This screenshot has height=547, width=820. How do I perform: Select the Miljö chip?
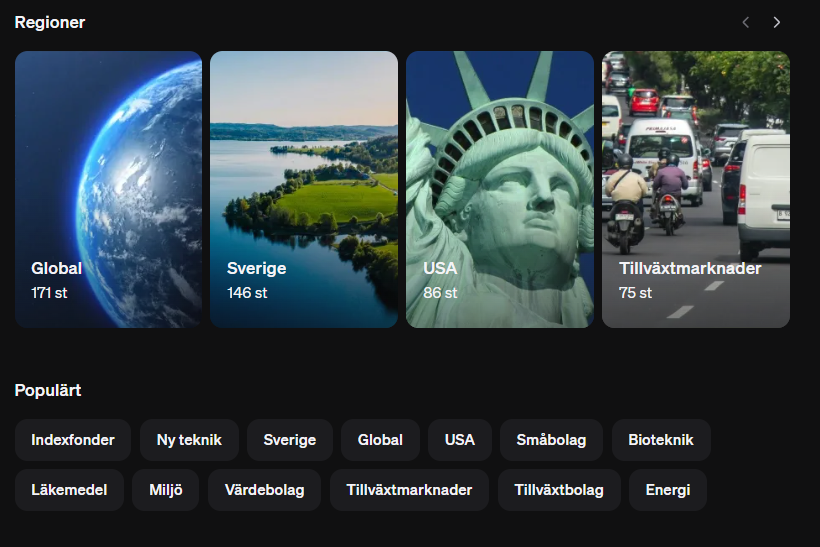[166, 490]
